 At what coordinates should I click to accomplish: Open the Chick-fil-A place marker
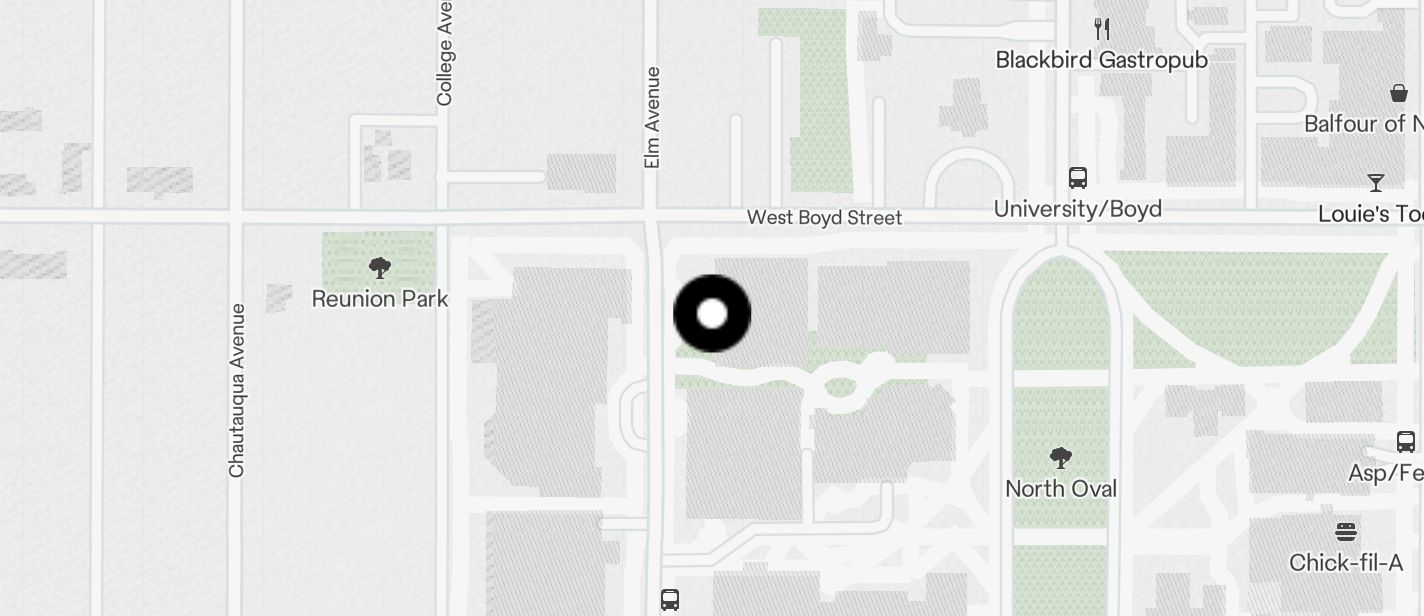click(1346, 532)
